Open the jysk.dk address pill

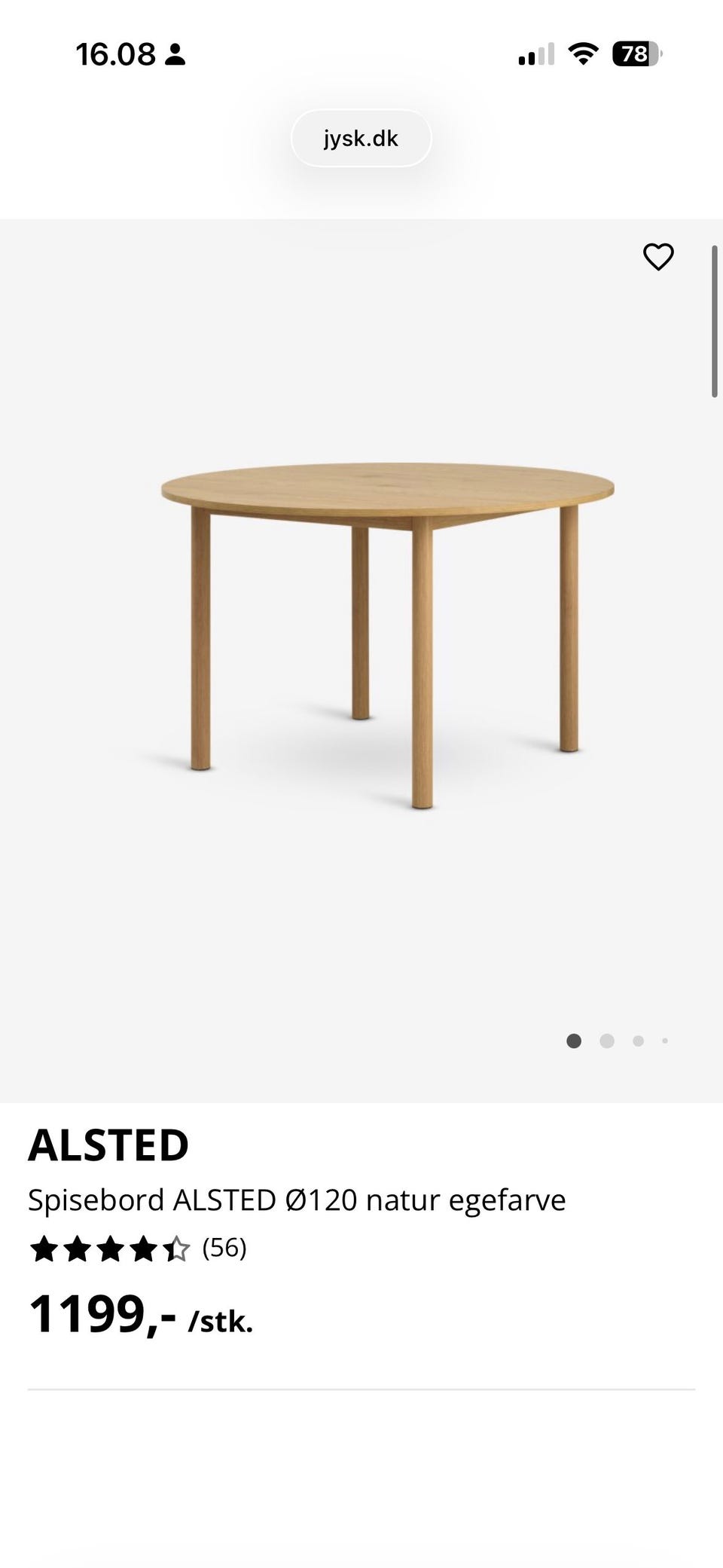click(361, 138)
